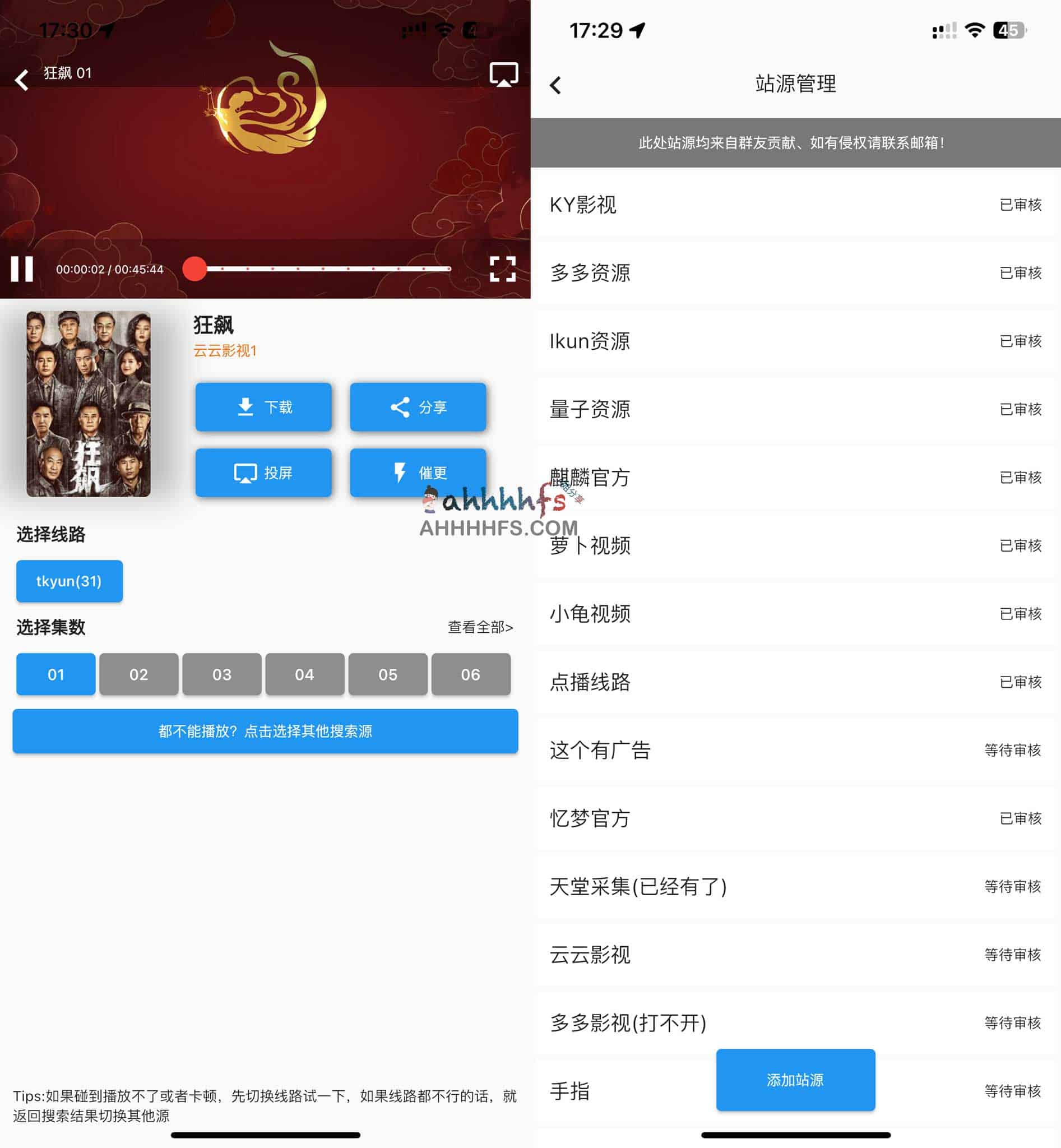Tap the back arrow next to 狂飙 01
The width and height of the screenshot is (1061, 1148).
(21, 80)
